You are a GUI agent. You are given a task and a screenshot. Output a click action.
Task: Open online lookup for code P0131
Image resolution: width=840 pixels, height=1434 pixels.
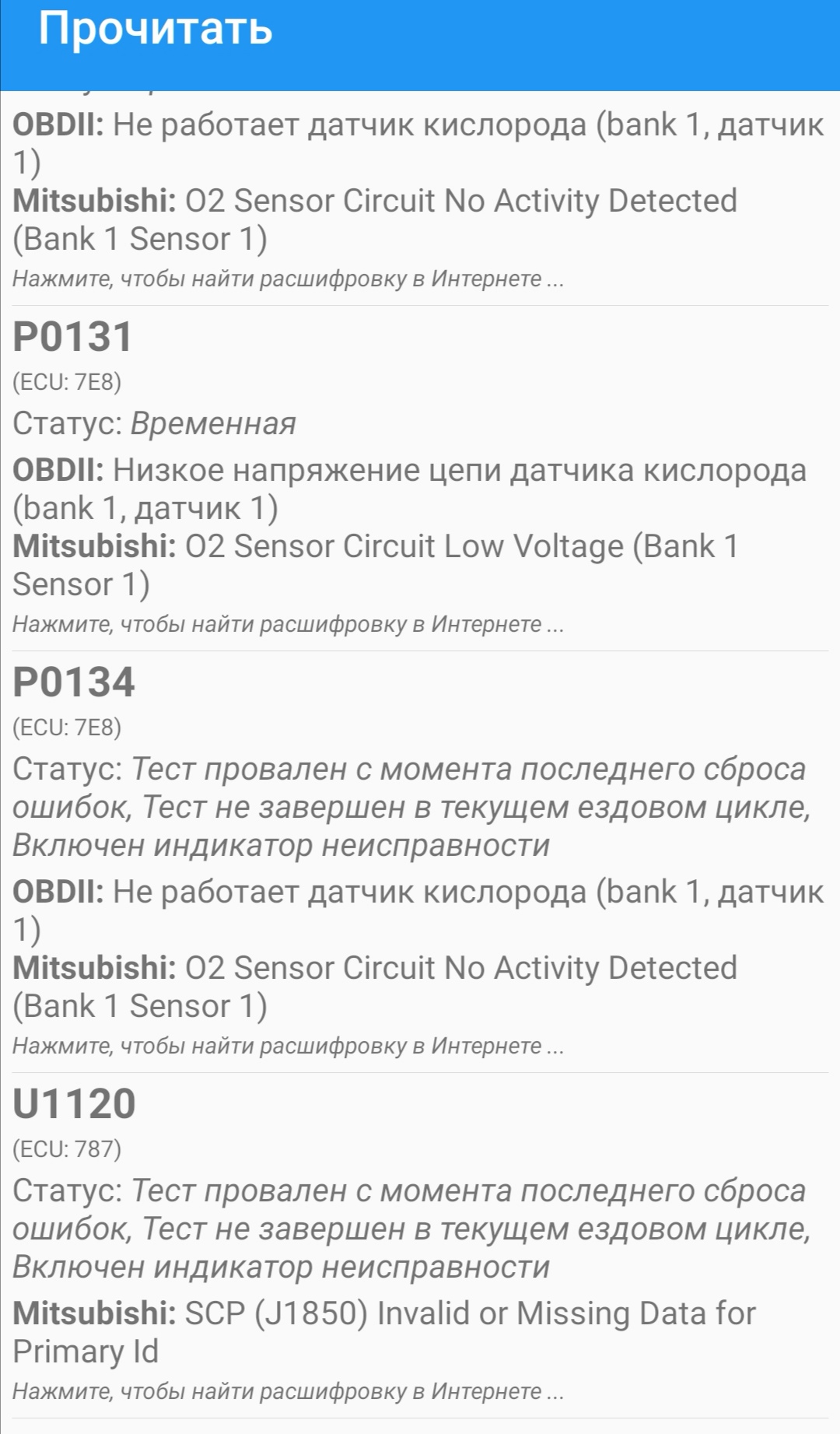(288, 624)
